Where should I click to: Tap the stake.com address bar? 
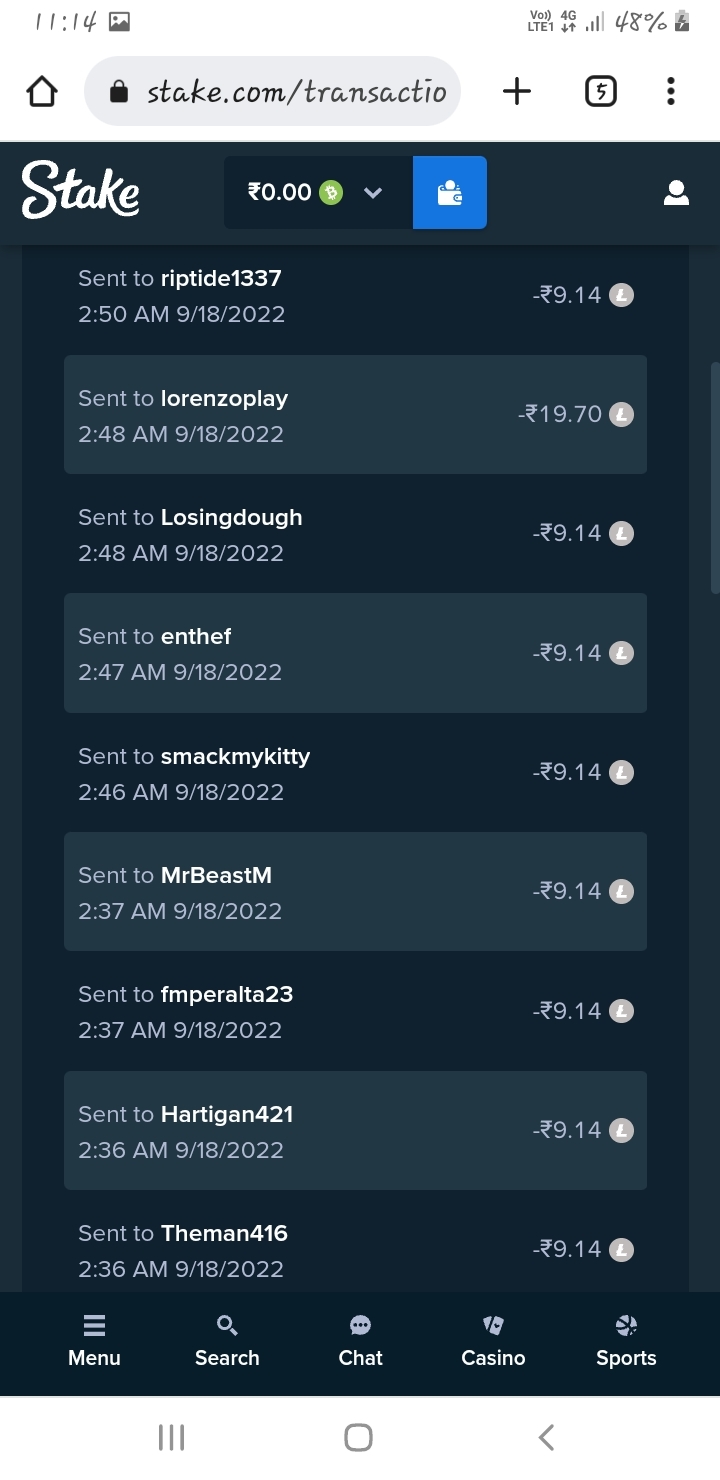[x=272, y=92]
